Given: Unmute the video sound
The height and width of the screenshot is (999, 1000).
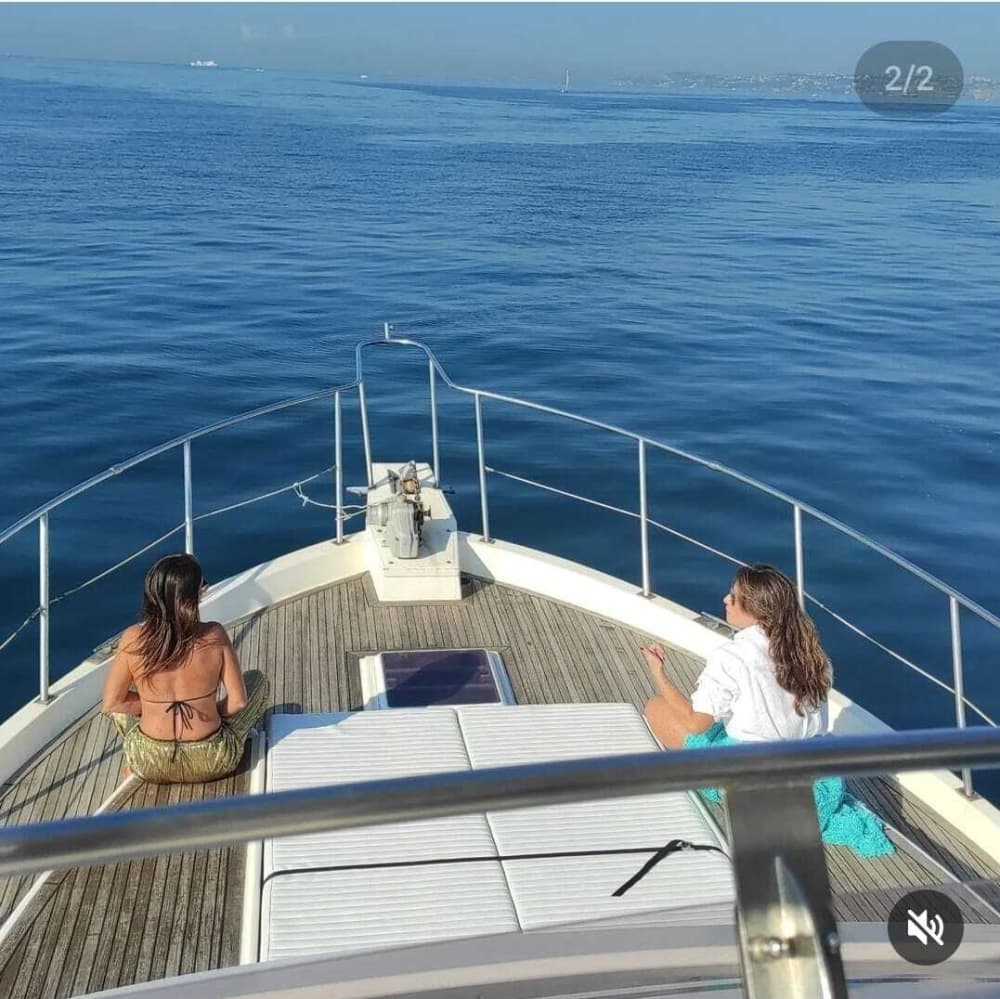Looking at the screenshot, I should [925, 927].
